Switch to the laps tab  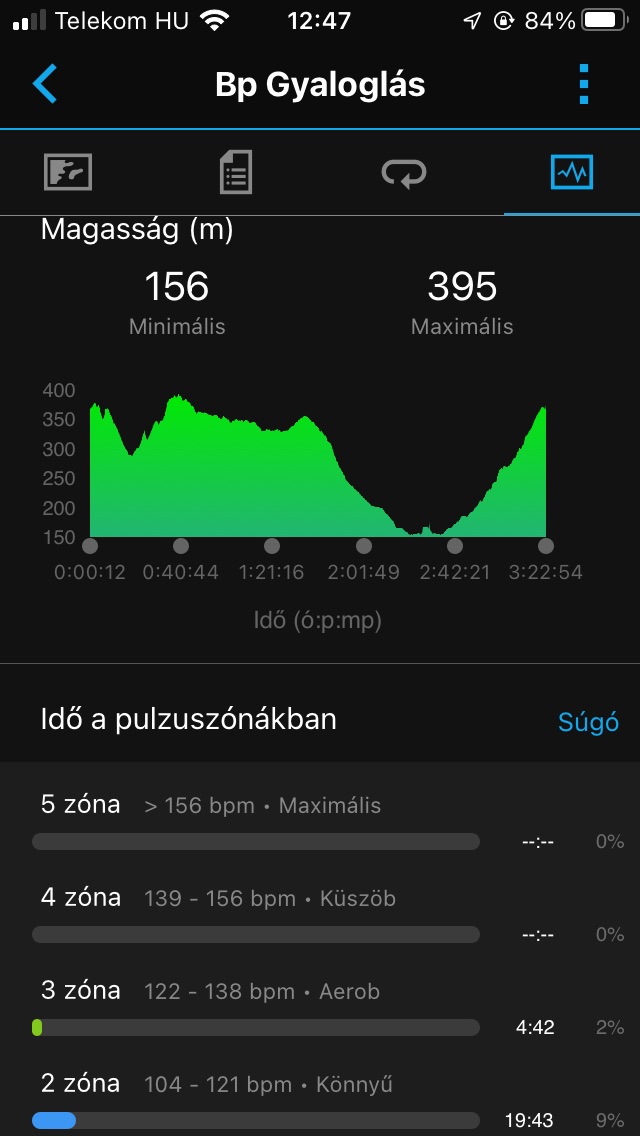pos(404,173)
